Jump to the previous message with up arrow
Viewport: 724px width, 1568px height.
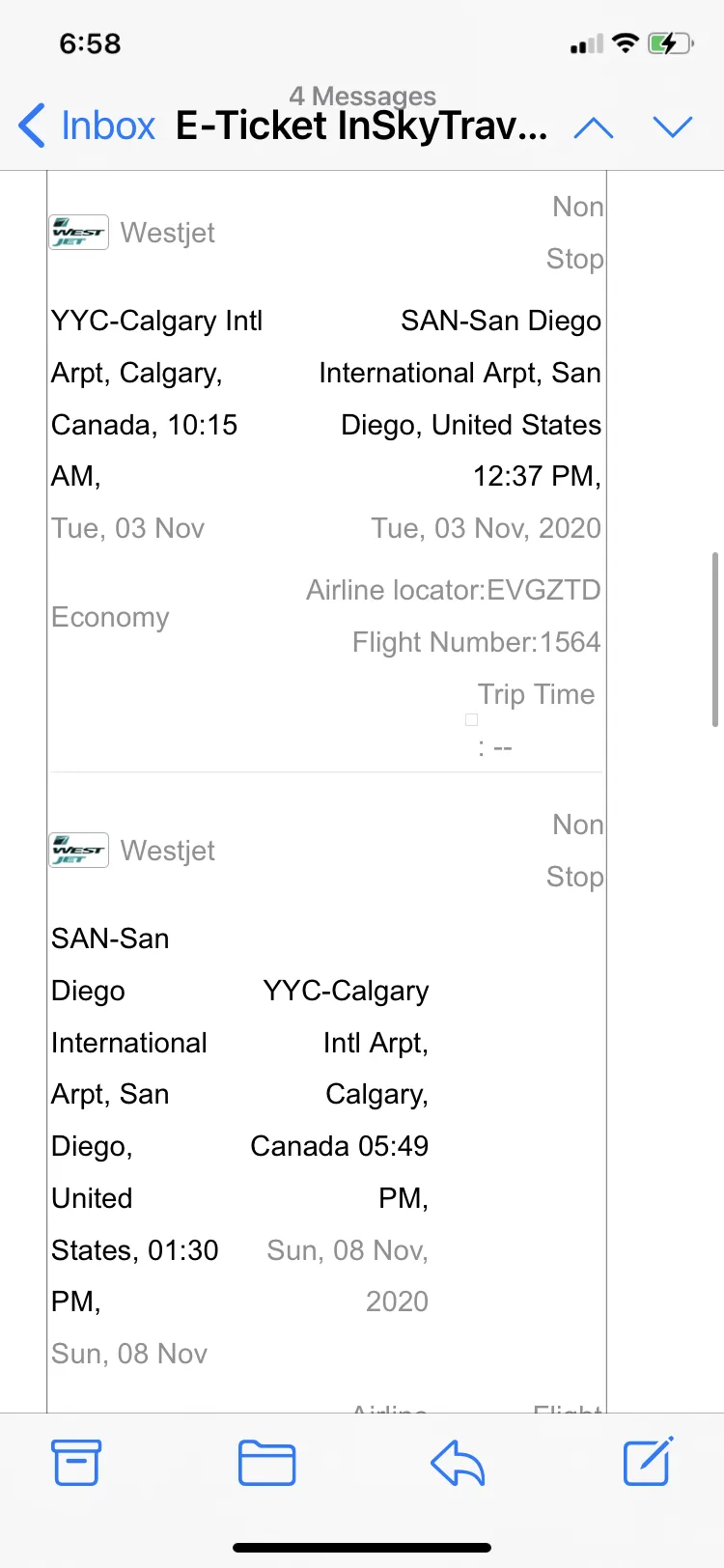(593, 126)
